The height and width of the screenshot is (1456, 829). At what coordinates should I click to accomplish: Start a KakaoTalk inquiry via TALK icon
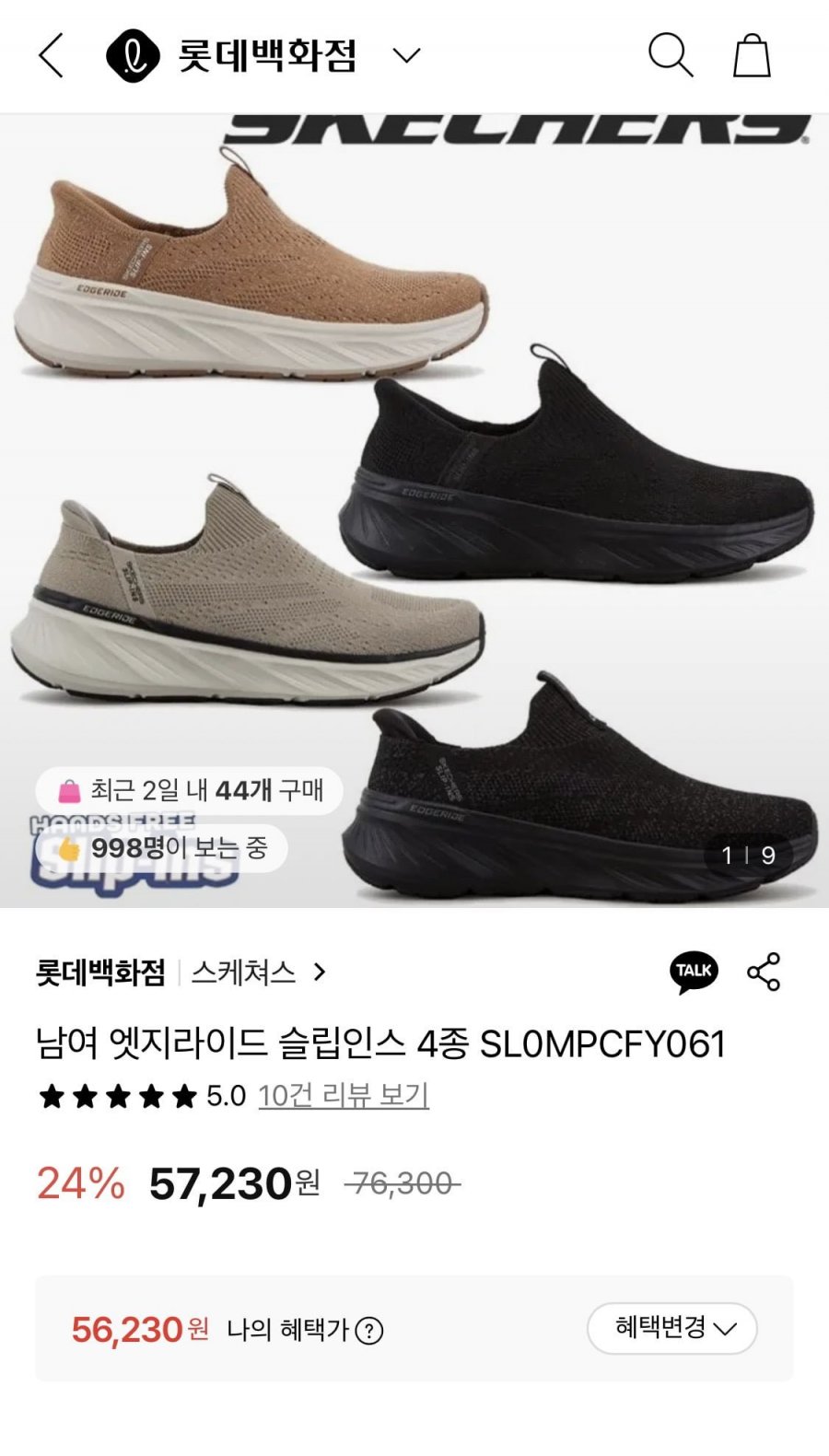click(x=694, y=973)
